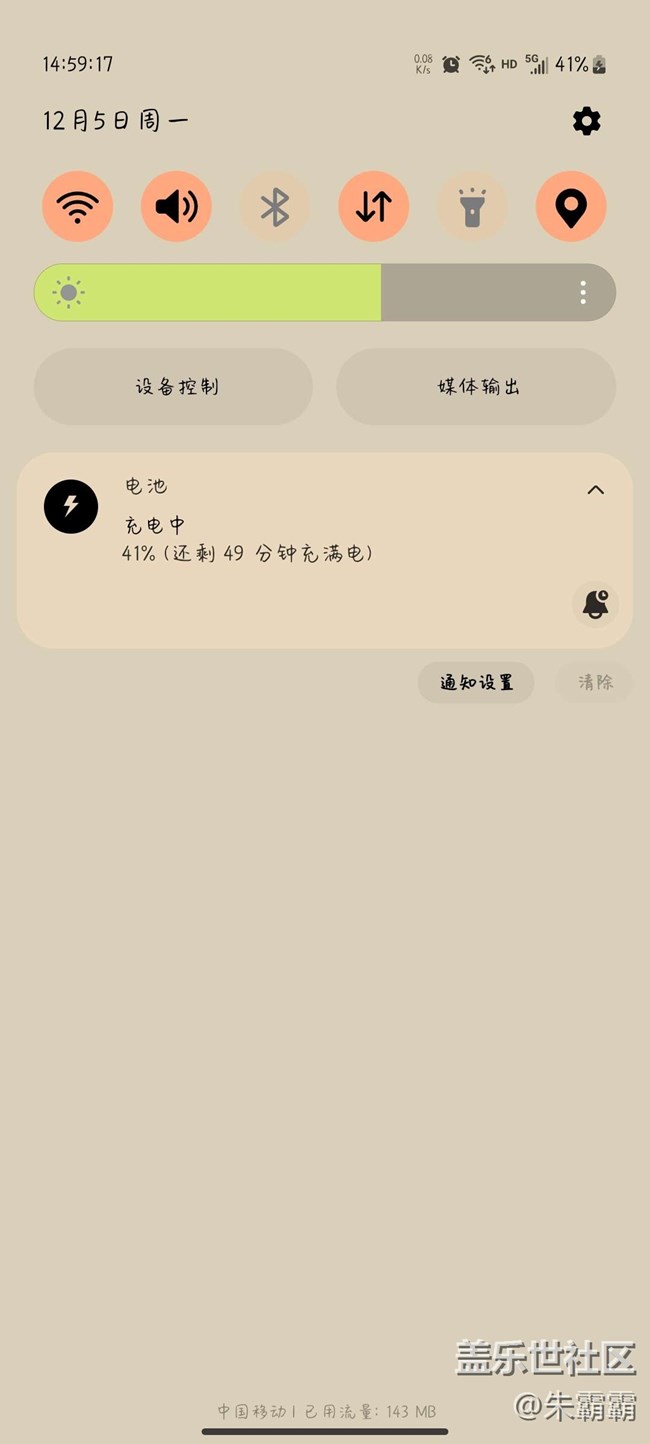
Task: Open brightness slider more options
Action: (583, 292)
